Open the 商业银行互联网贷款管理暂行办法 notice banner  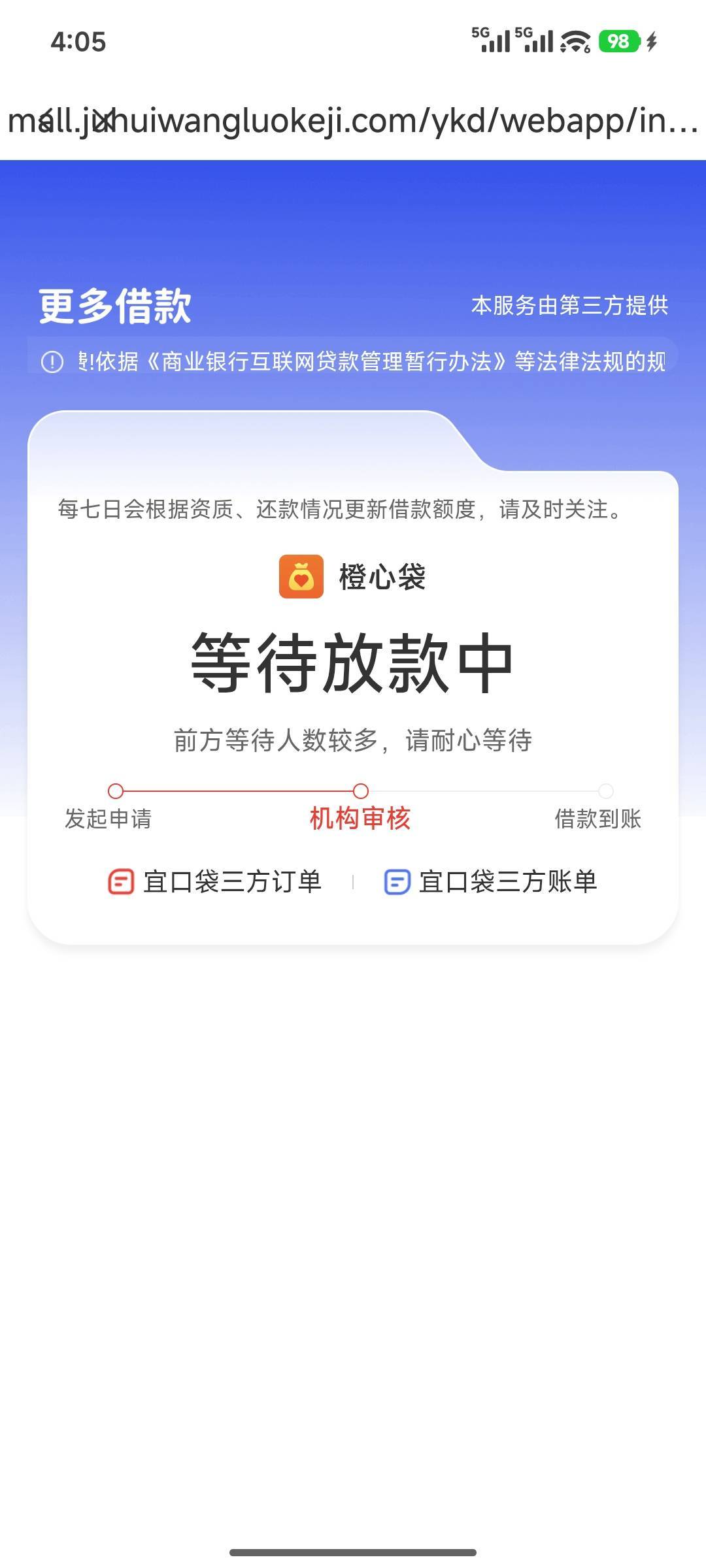[353, 361]
